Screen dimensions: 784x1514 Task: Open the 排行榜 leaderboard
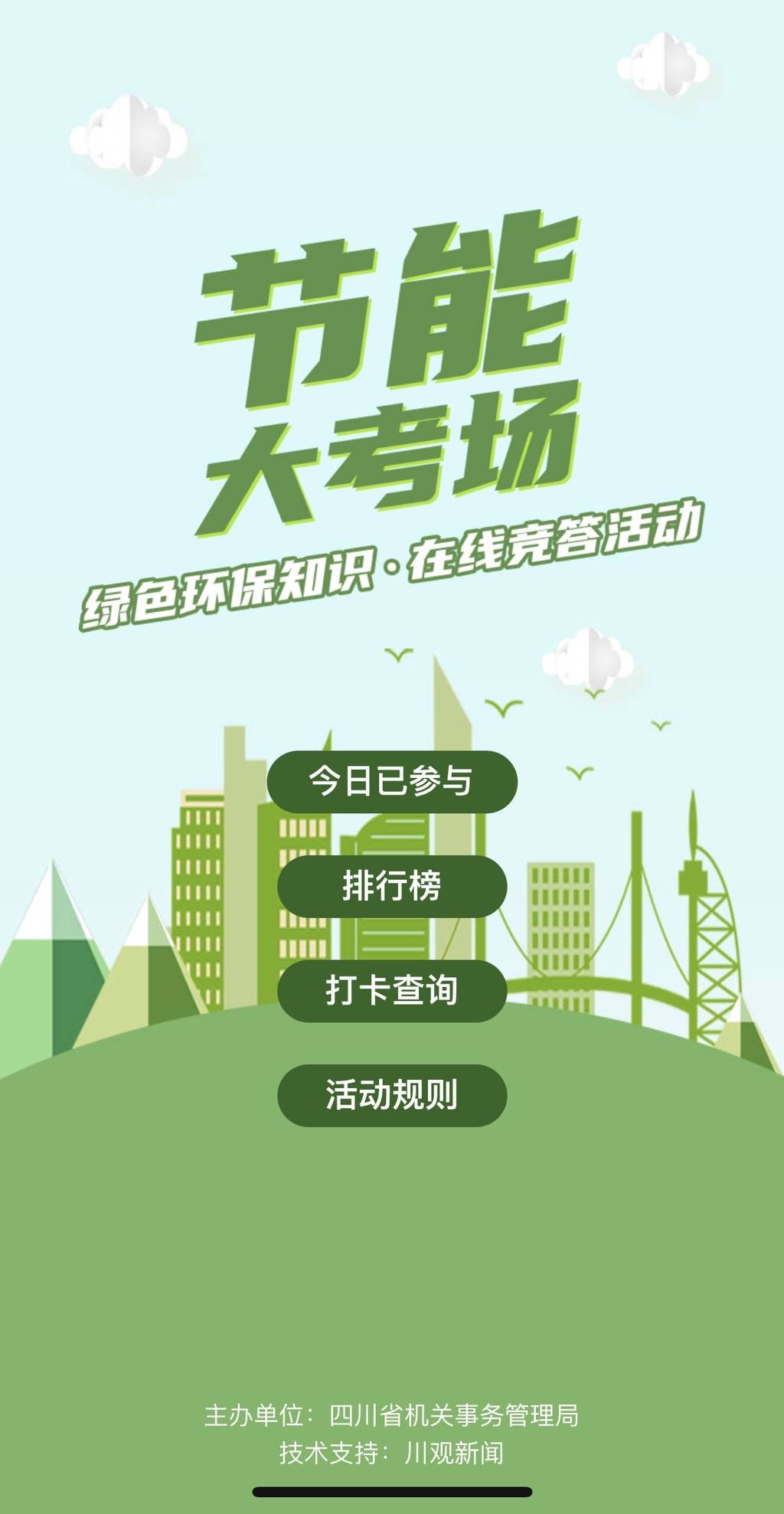point(391,887)
